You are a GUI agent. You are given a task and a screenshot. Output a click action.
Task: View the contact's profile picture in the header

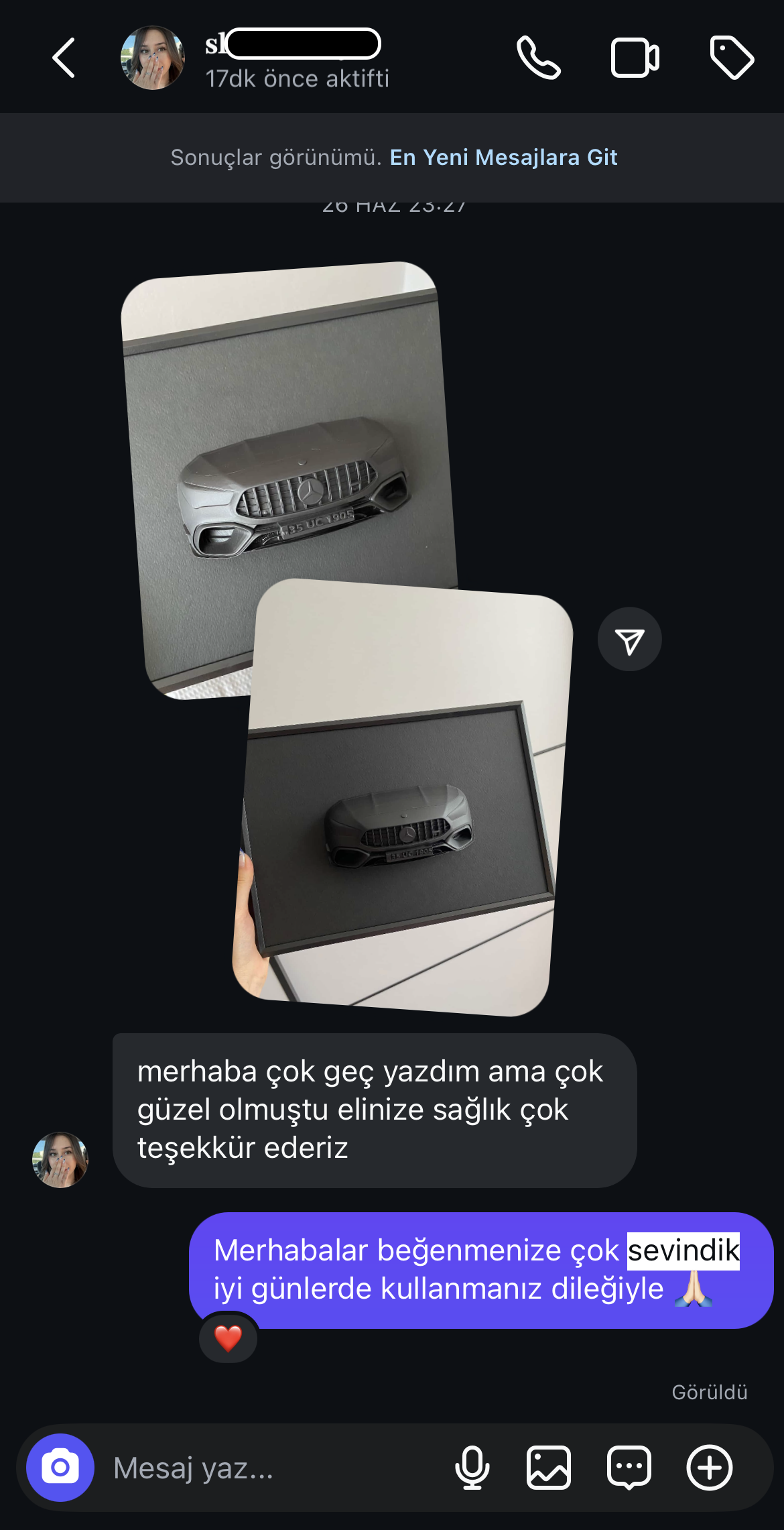[153, 58]
